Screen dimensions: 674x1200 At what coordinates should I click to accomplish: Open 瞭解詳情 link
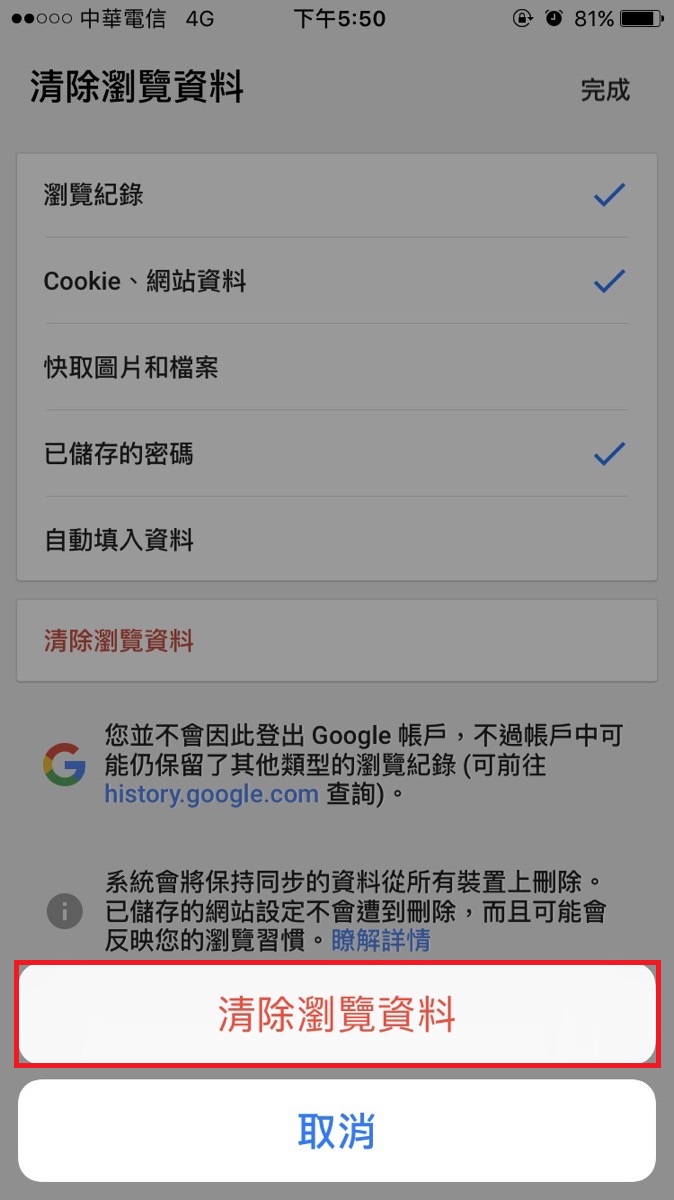(381, 941)
